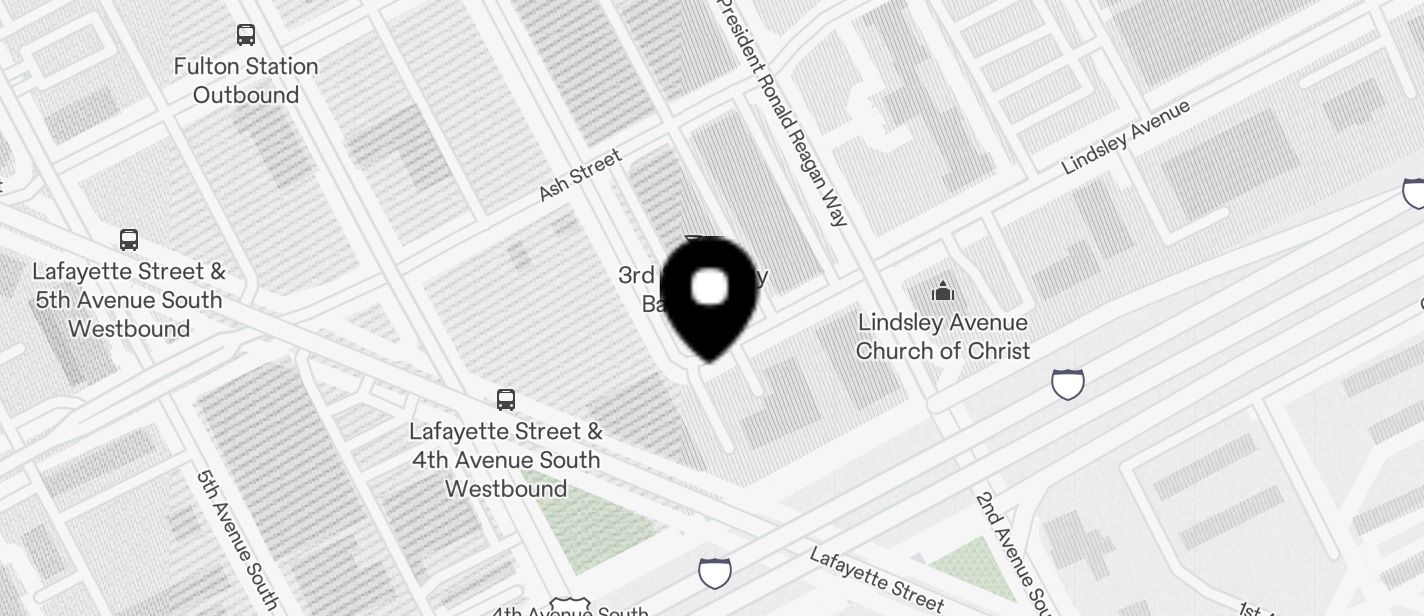Image resolution: width=1424 pixels, height=616 pixels.
Task: Tap the black location pin marker
Action: point(710,297)
